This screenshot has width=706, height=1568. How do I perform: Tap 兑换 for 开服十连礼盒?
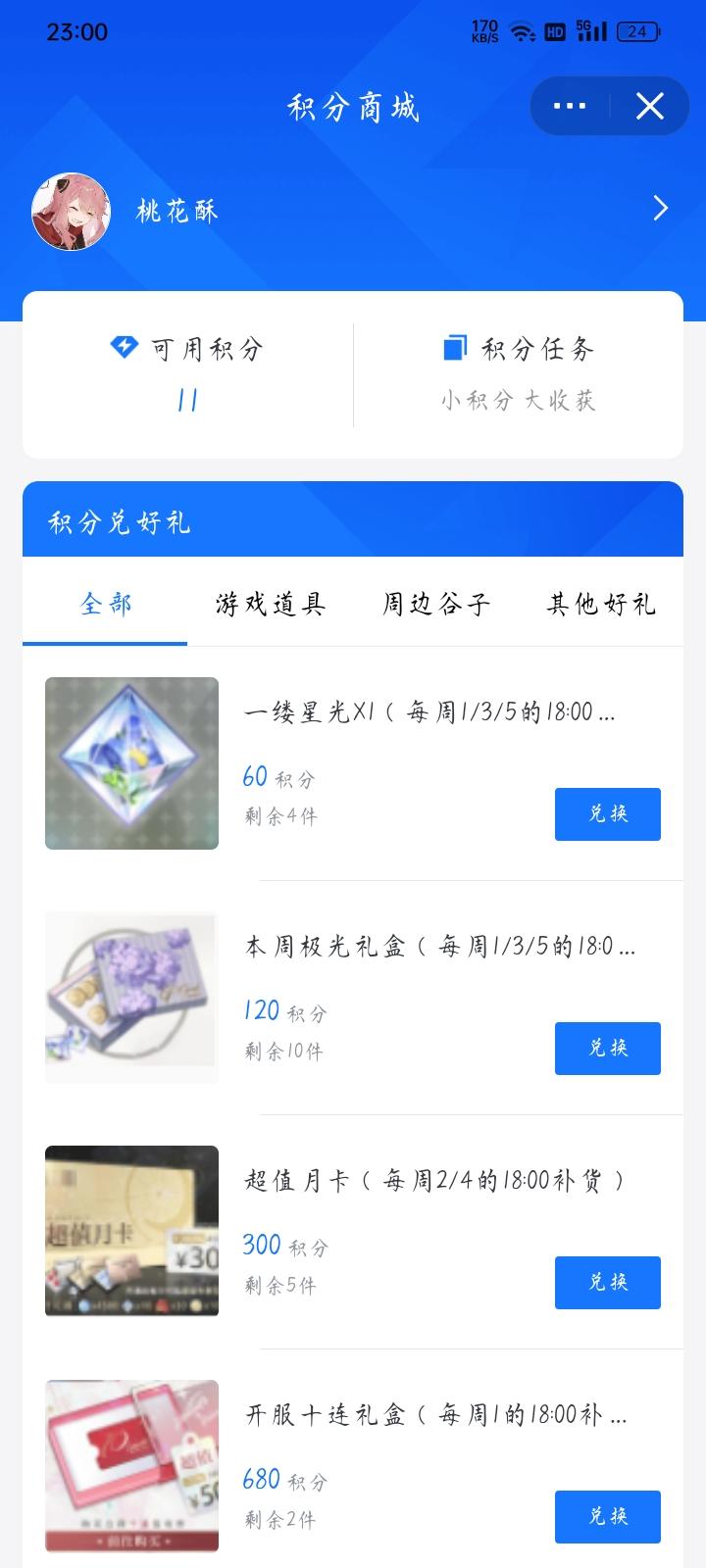pos(607,1517)
